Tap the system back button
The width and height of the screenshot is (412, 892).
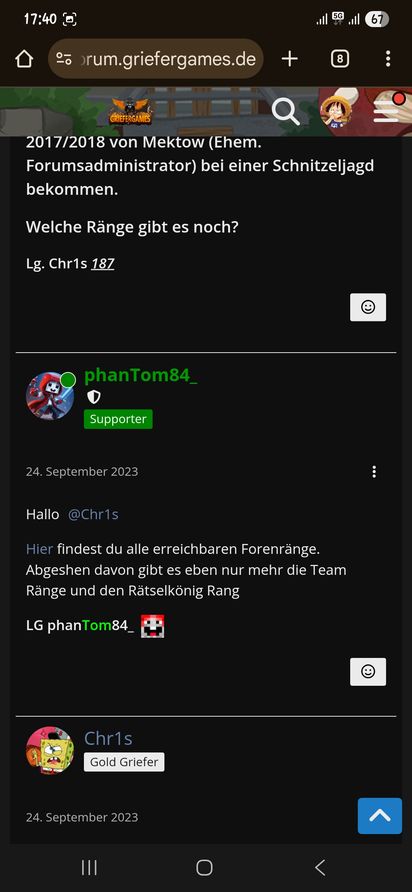tap(320, 868)
